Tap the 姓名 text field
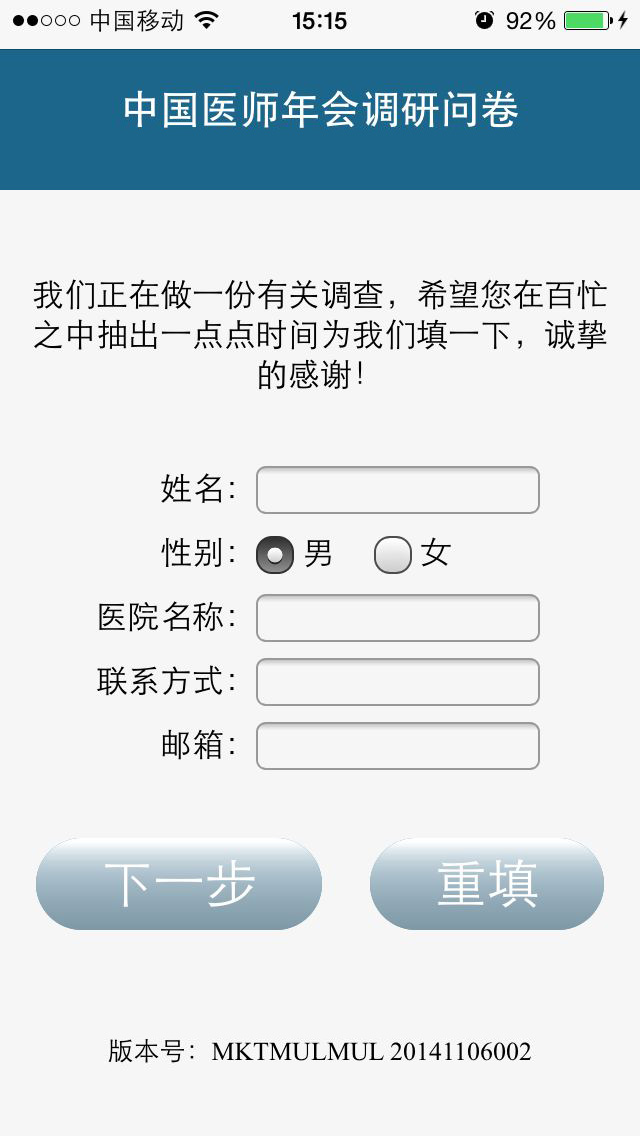 point(397,490)
